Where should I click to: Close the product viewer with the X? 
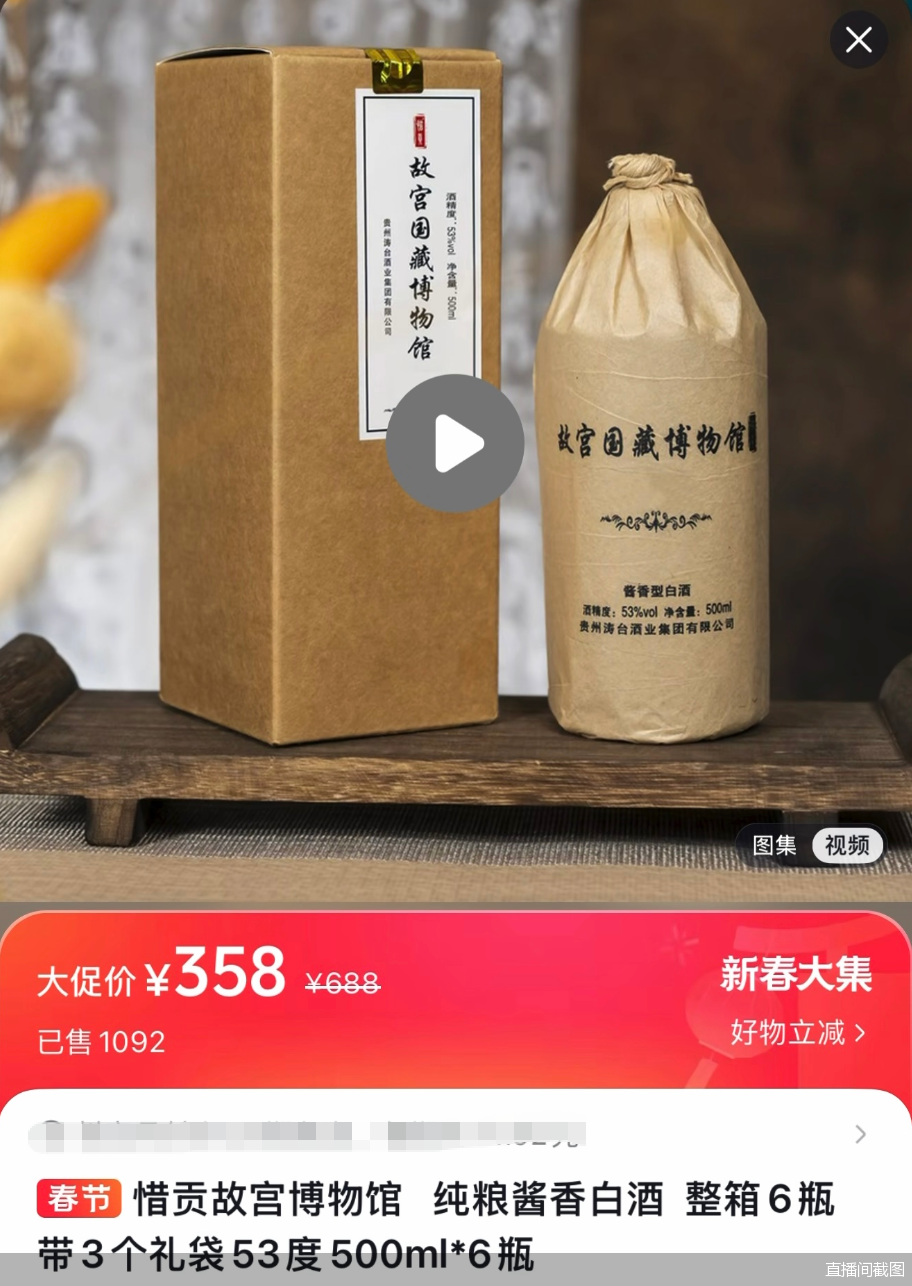[858, 40]
